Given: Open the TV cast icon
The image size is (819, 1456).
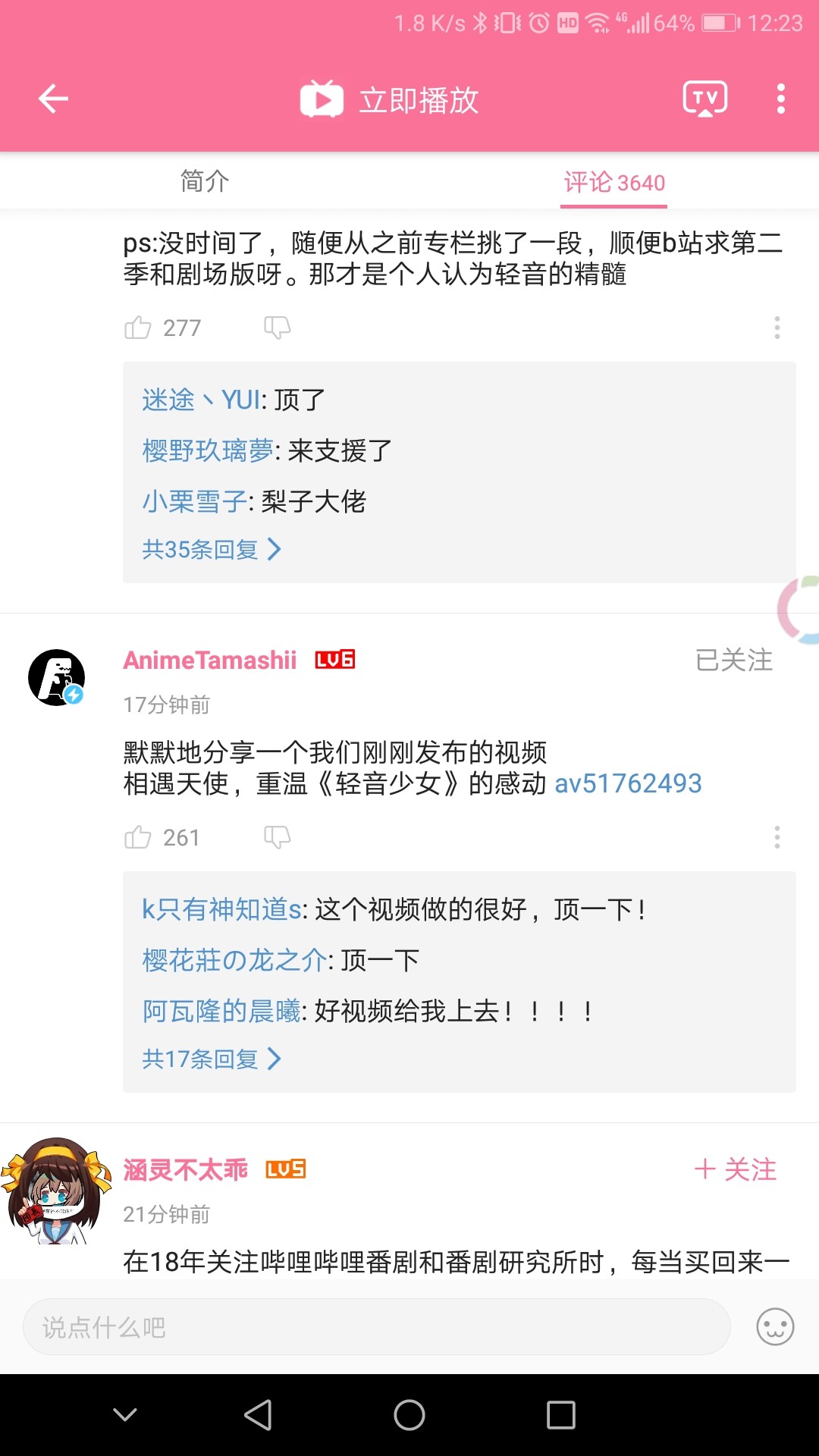Looking at the screenshot, I should click(704, 99).
